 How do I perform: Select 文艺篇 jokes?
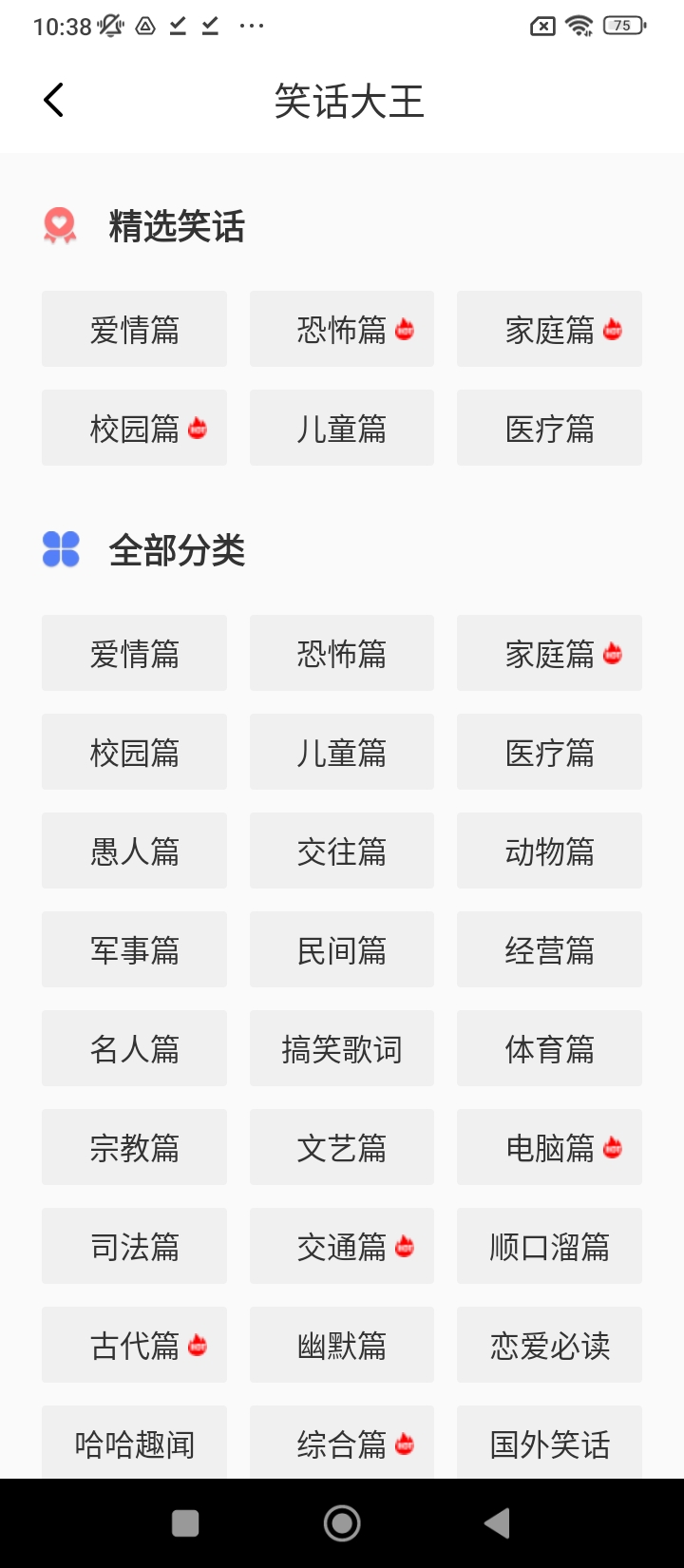342,1148
